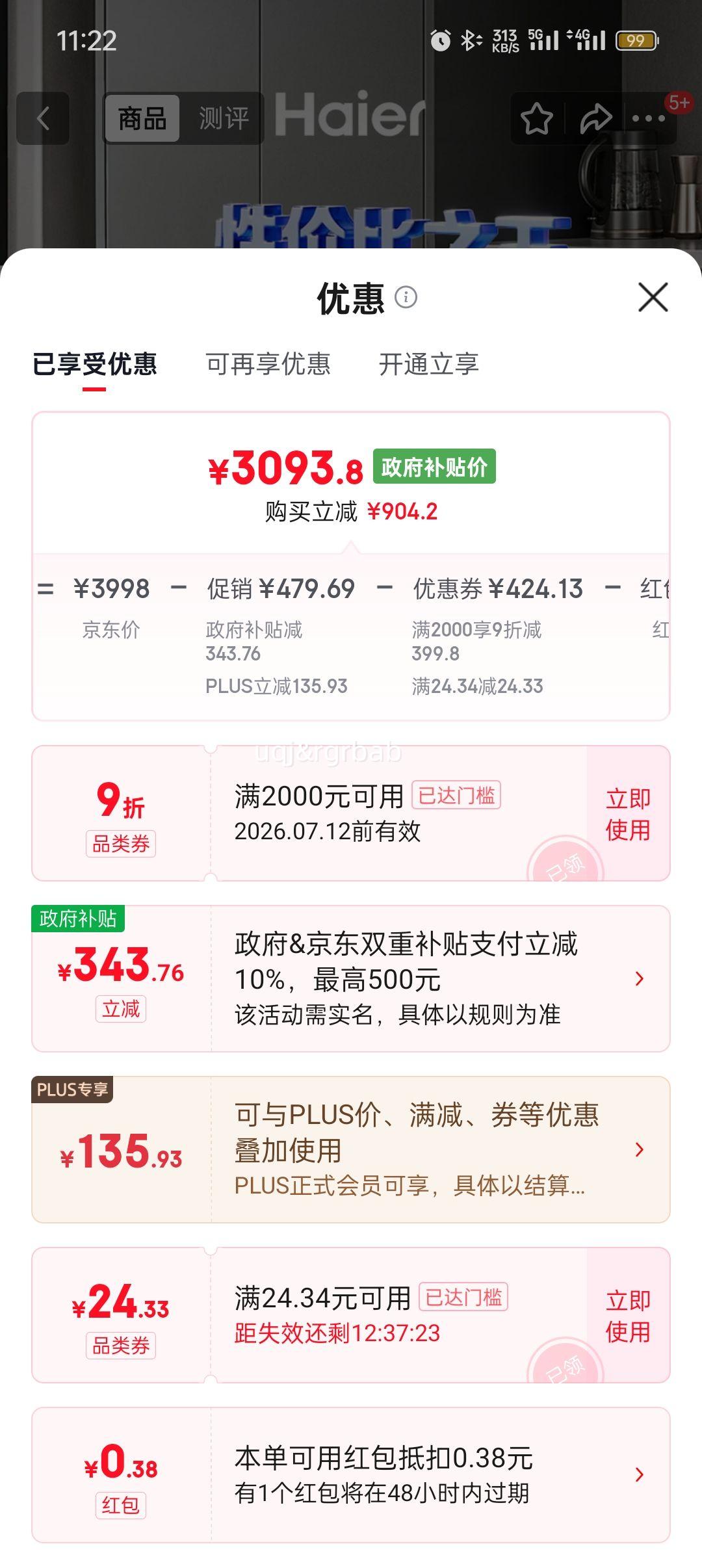The height and width of the screenshot is (1568, 702).
Task: Open the more options menu with 5+ badge
Action: 648,119
